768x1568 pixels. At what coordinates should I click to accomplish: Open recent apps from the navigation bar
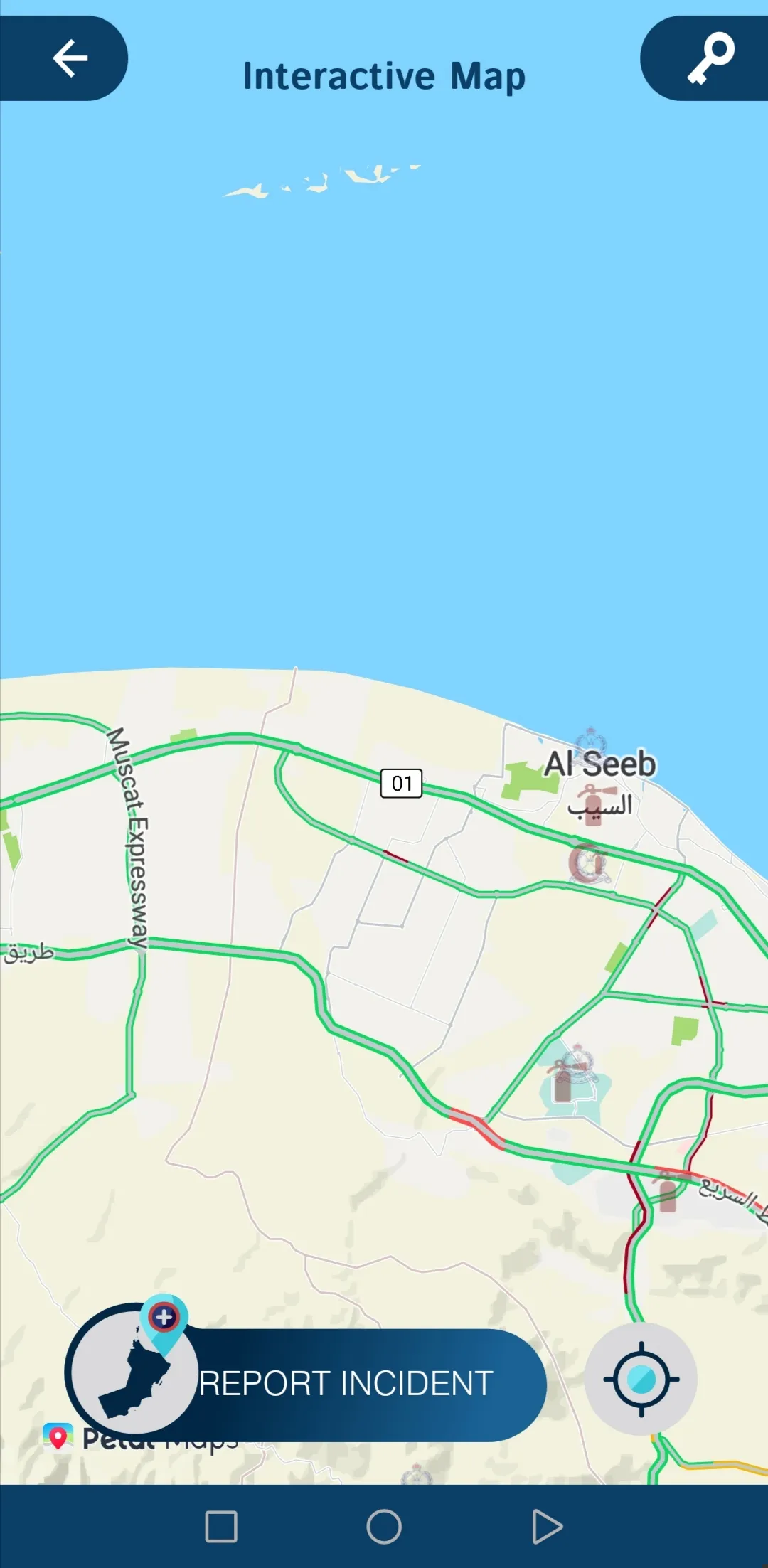click(x=221, y=1527)
